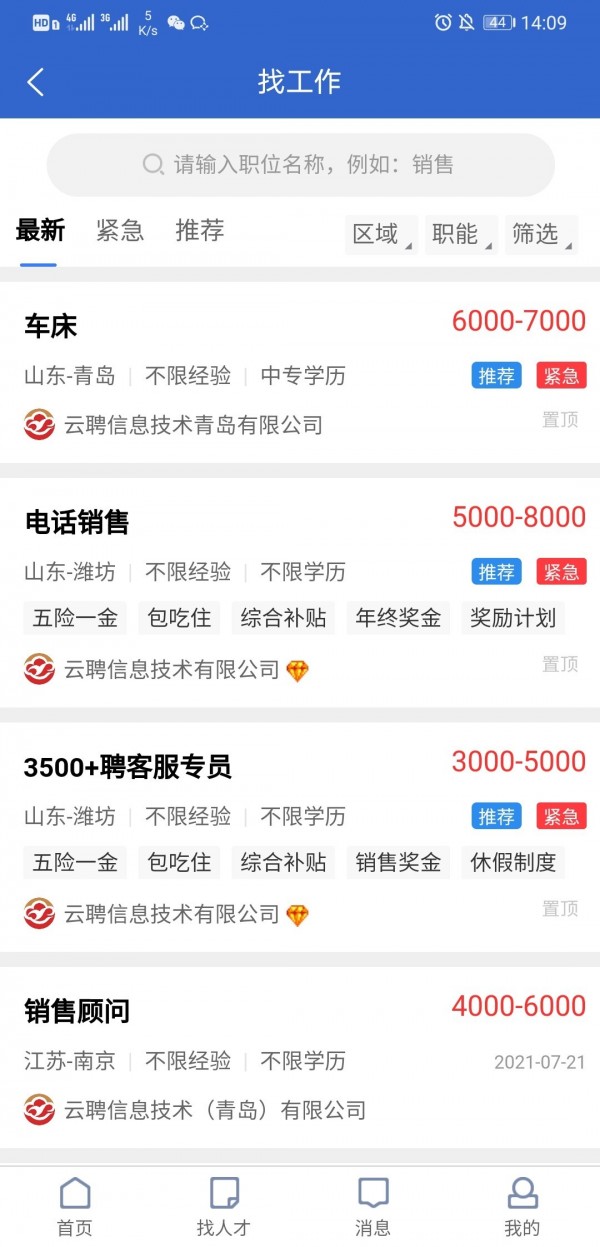Open the 销售顾问 job in 江苏-南京
Viewport: 600px width, 1247px height.
[x=77, y=1011]
